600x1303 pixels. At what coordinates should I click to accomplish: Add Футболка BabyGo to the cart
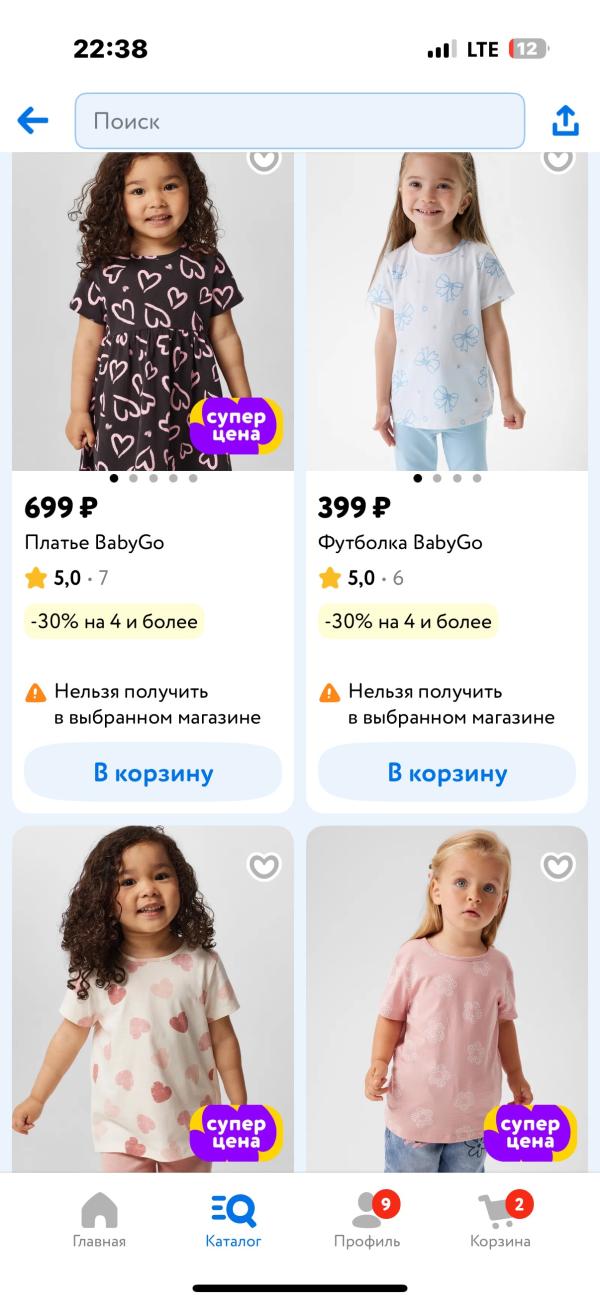(447, 772)
